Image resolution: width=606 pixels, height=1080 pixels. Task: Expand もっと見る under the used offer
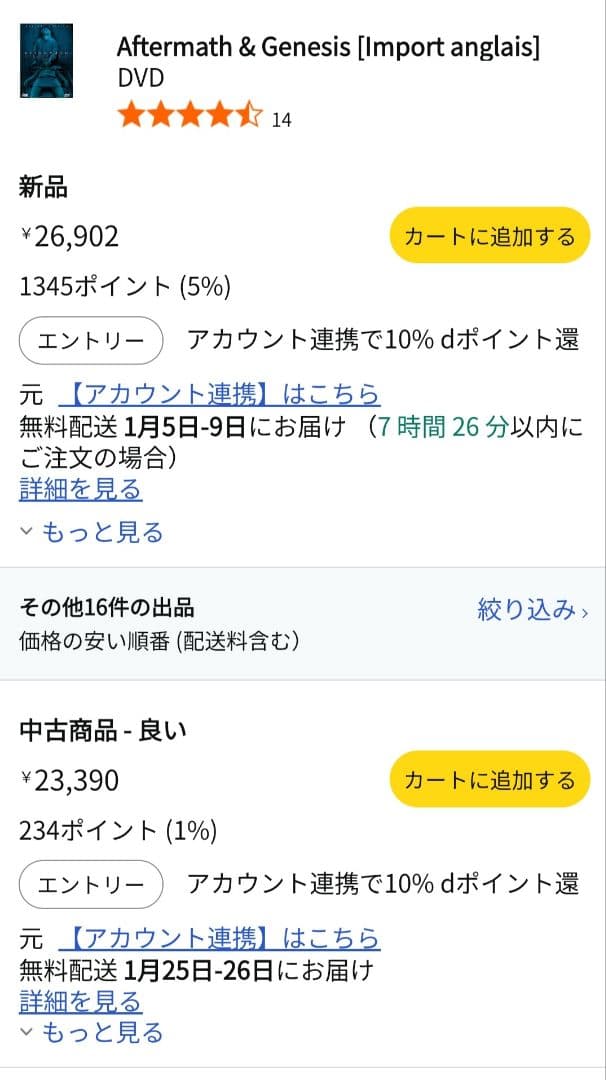click(92, 1032)
